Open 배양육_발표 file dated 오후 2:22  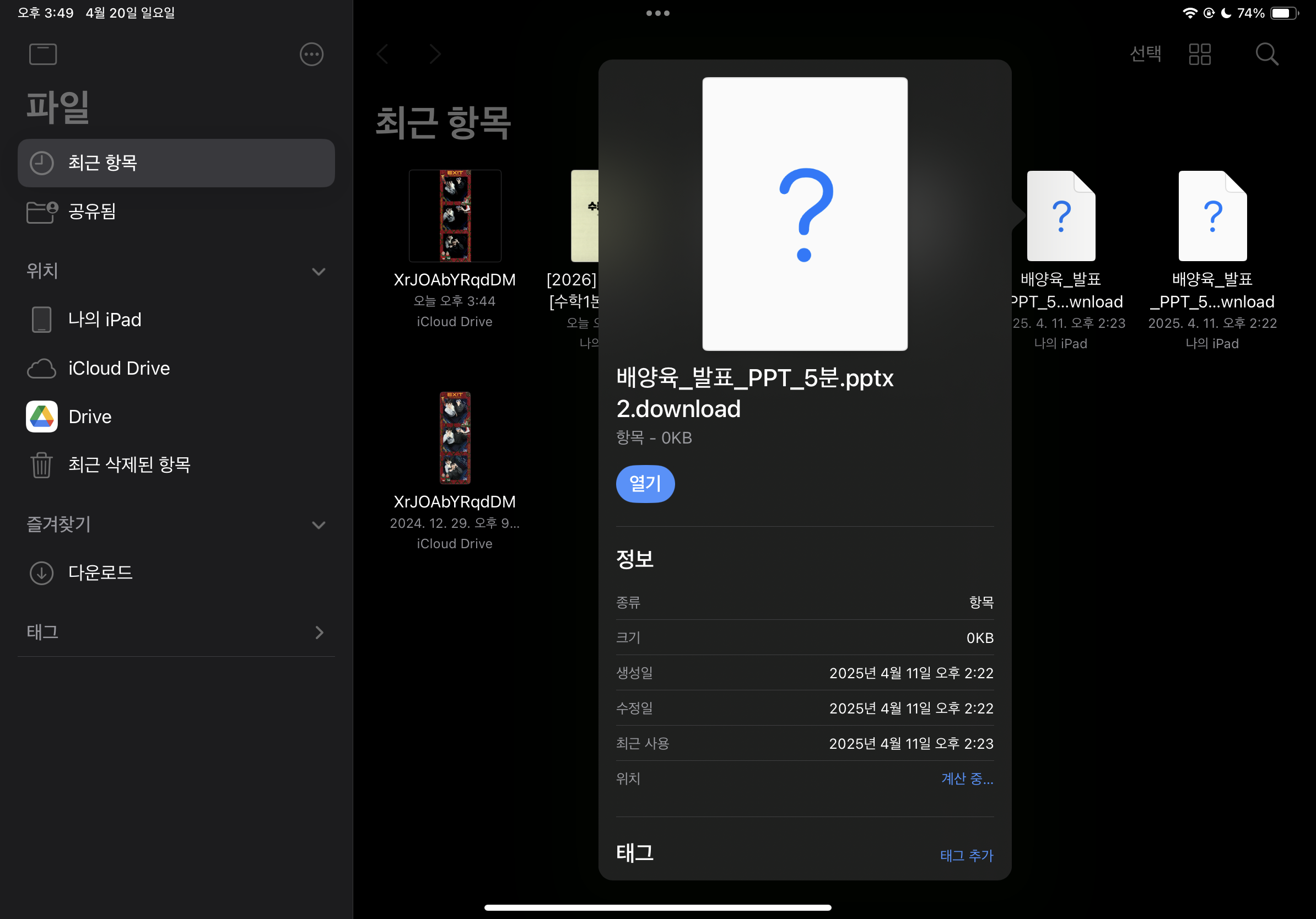click(x=1212, y=216)
